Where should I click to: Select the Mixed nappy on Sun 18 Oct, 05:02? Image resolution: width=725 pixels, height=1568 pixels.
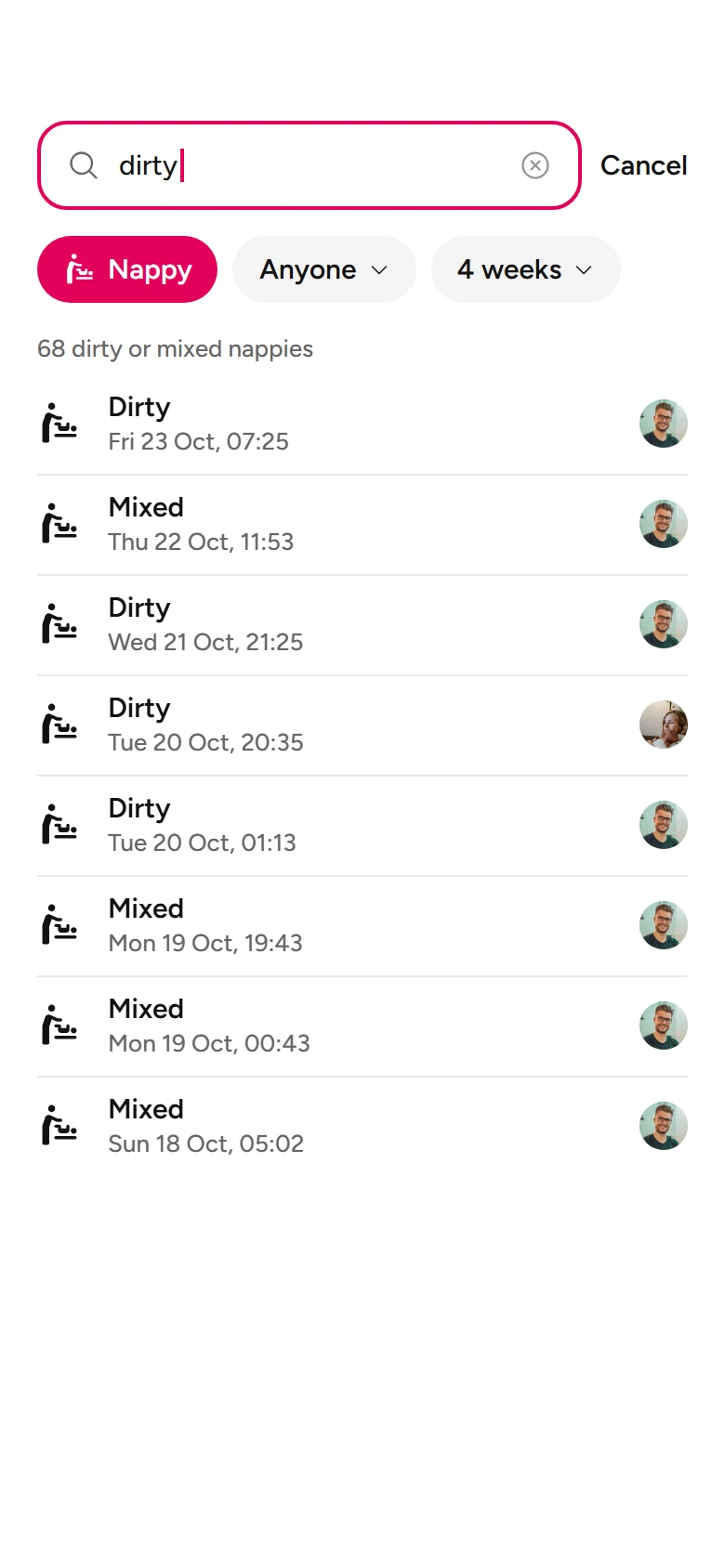click(x=362, y=1127)
